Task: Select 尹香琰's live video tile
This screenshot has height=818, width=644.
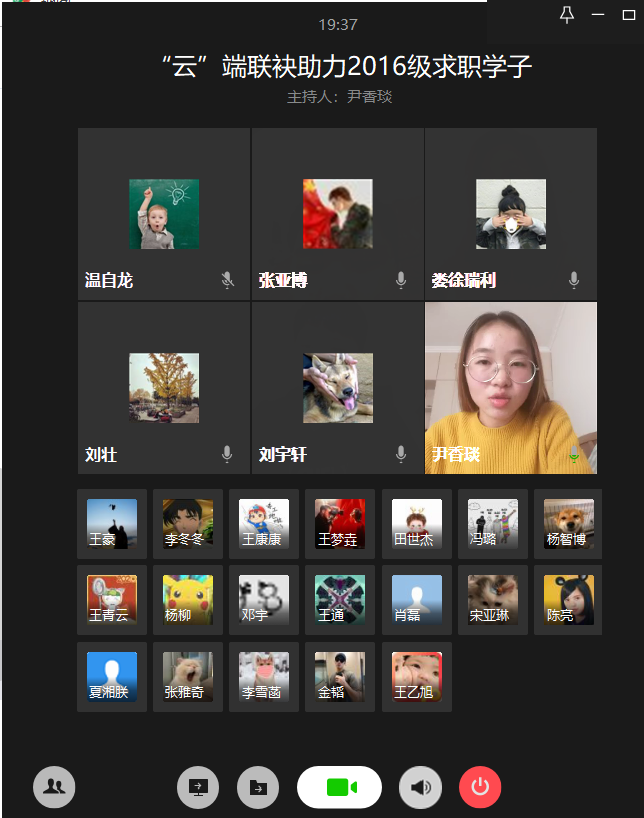Action: 511,387
